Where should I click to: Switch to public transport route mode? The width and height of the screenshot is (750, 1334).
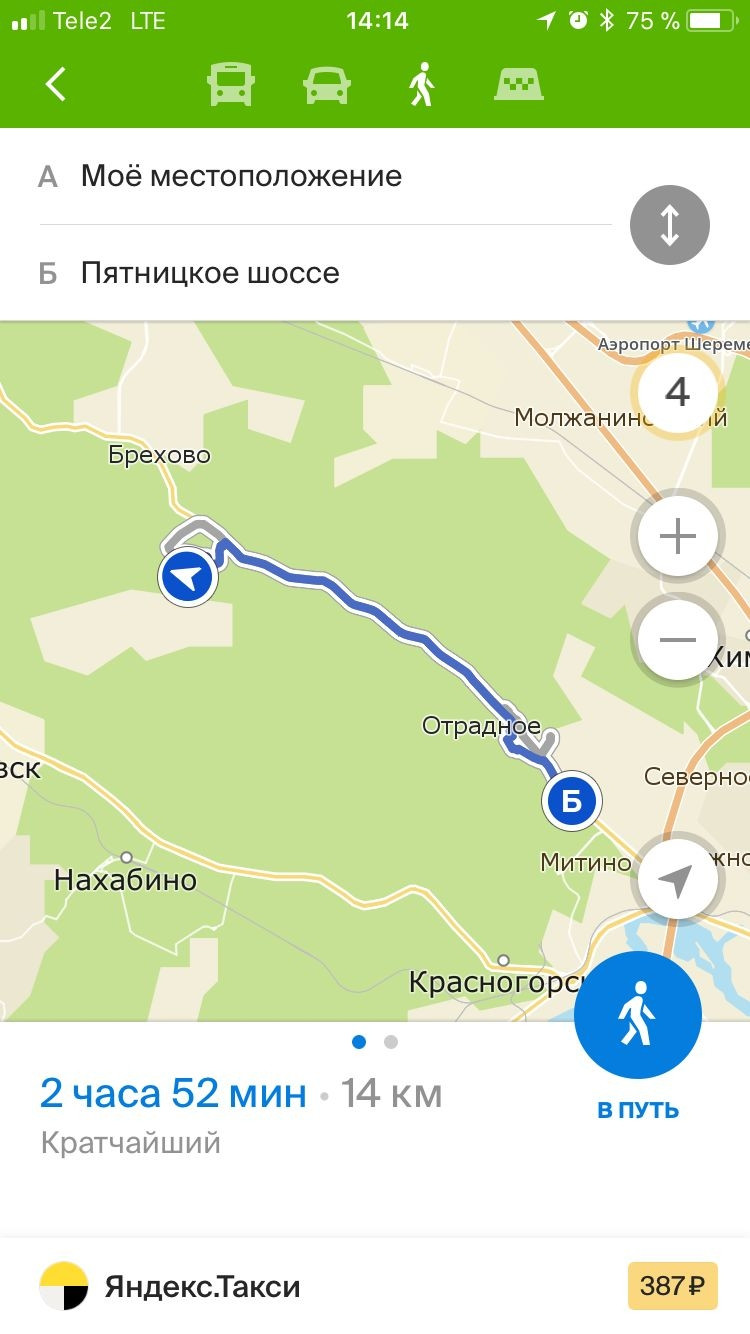230,84
